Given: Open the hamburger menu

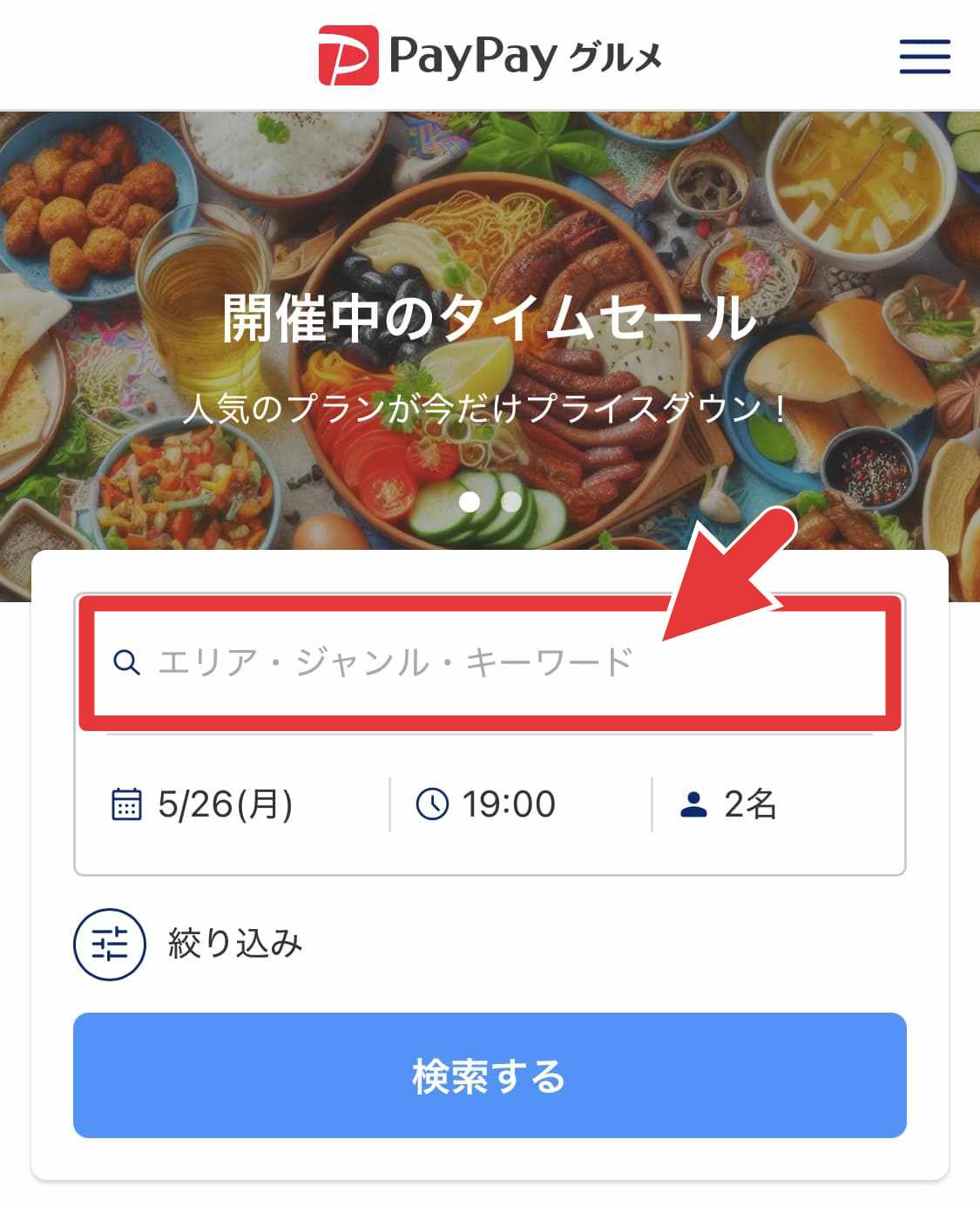Looking at the screenshot, I should coord(924,57).
